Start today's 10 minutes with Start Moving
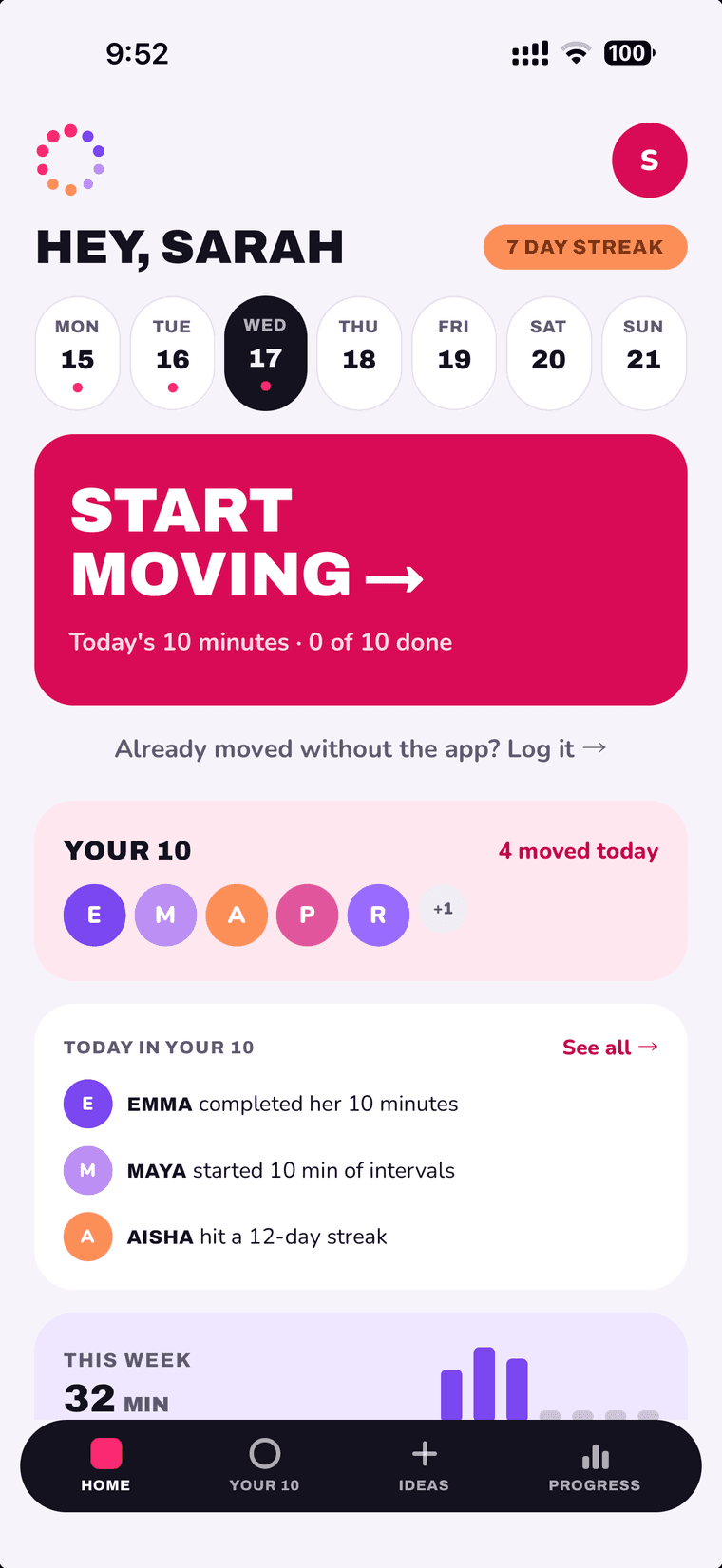Image resolution: width=722 pixels, height=1568 pixels. (x=361, y=570)
